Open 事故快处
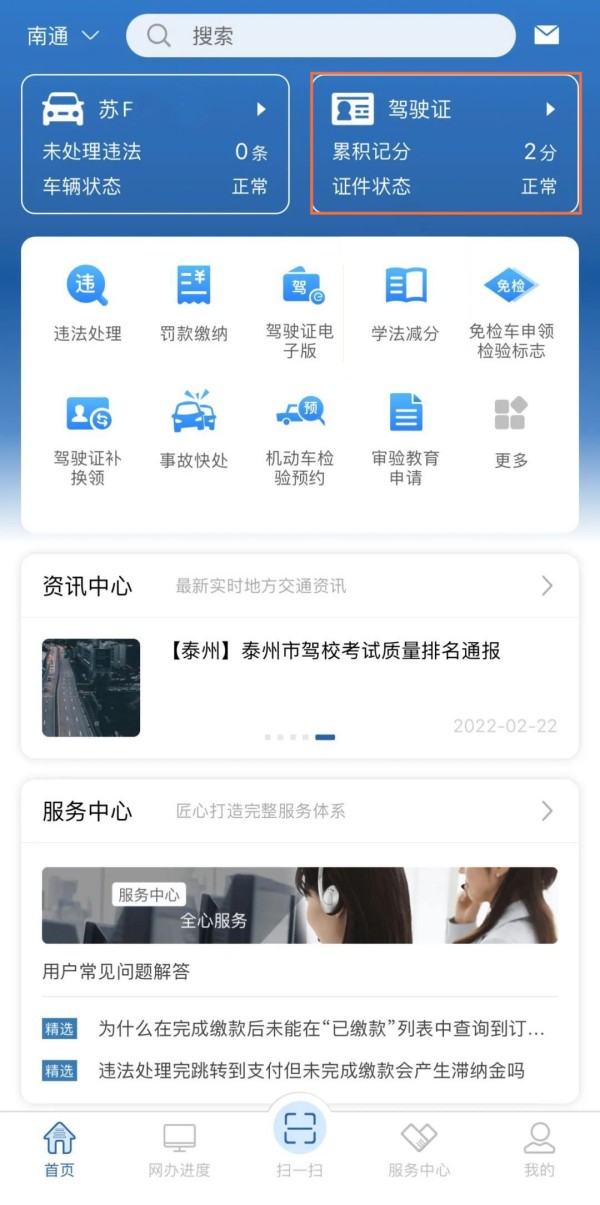This screenshot has height=1205, width=600. pos(194,430)
